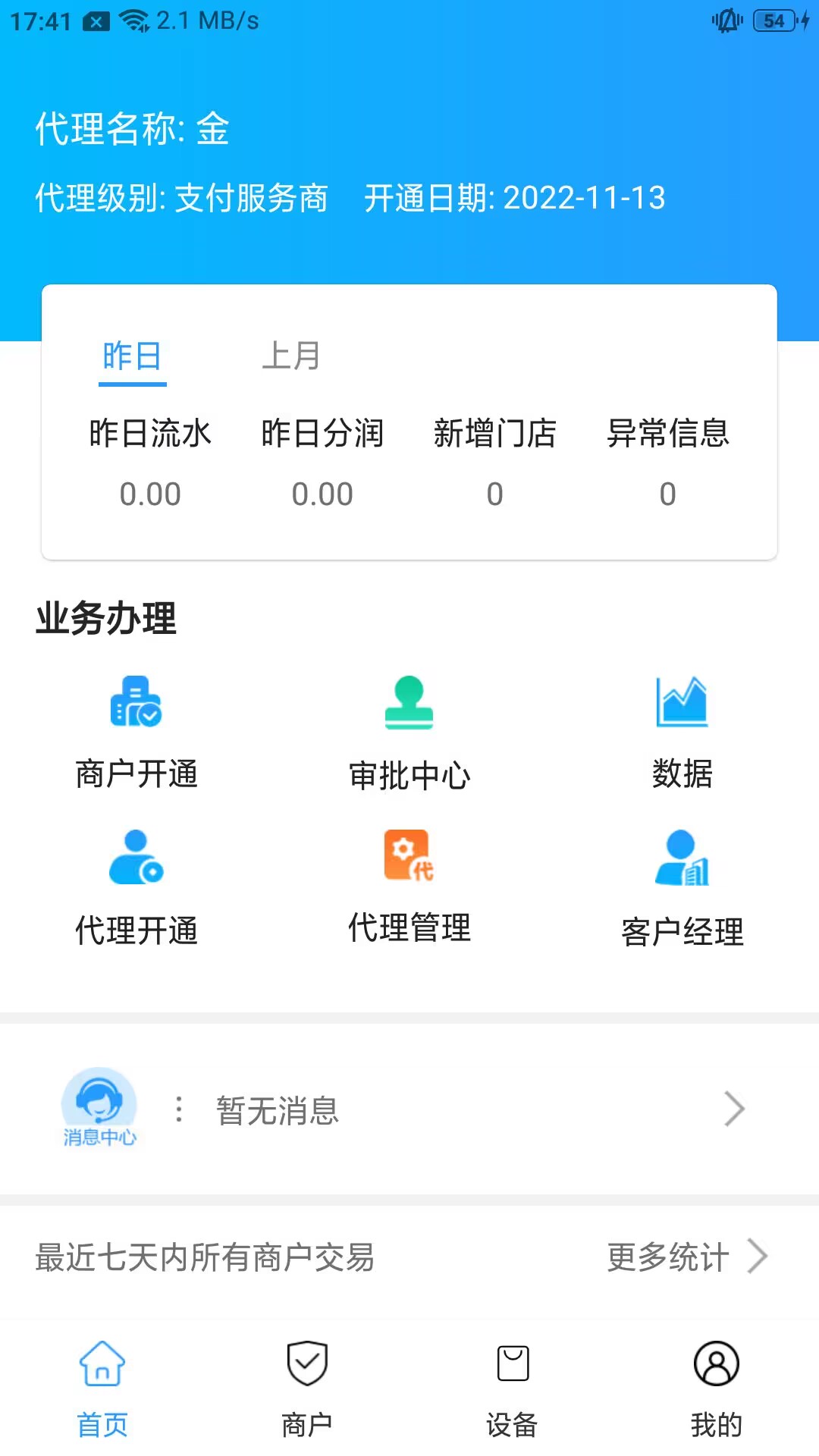Open 代理管理
Screen dimensions: 819x1456
point(409,887)
